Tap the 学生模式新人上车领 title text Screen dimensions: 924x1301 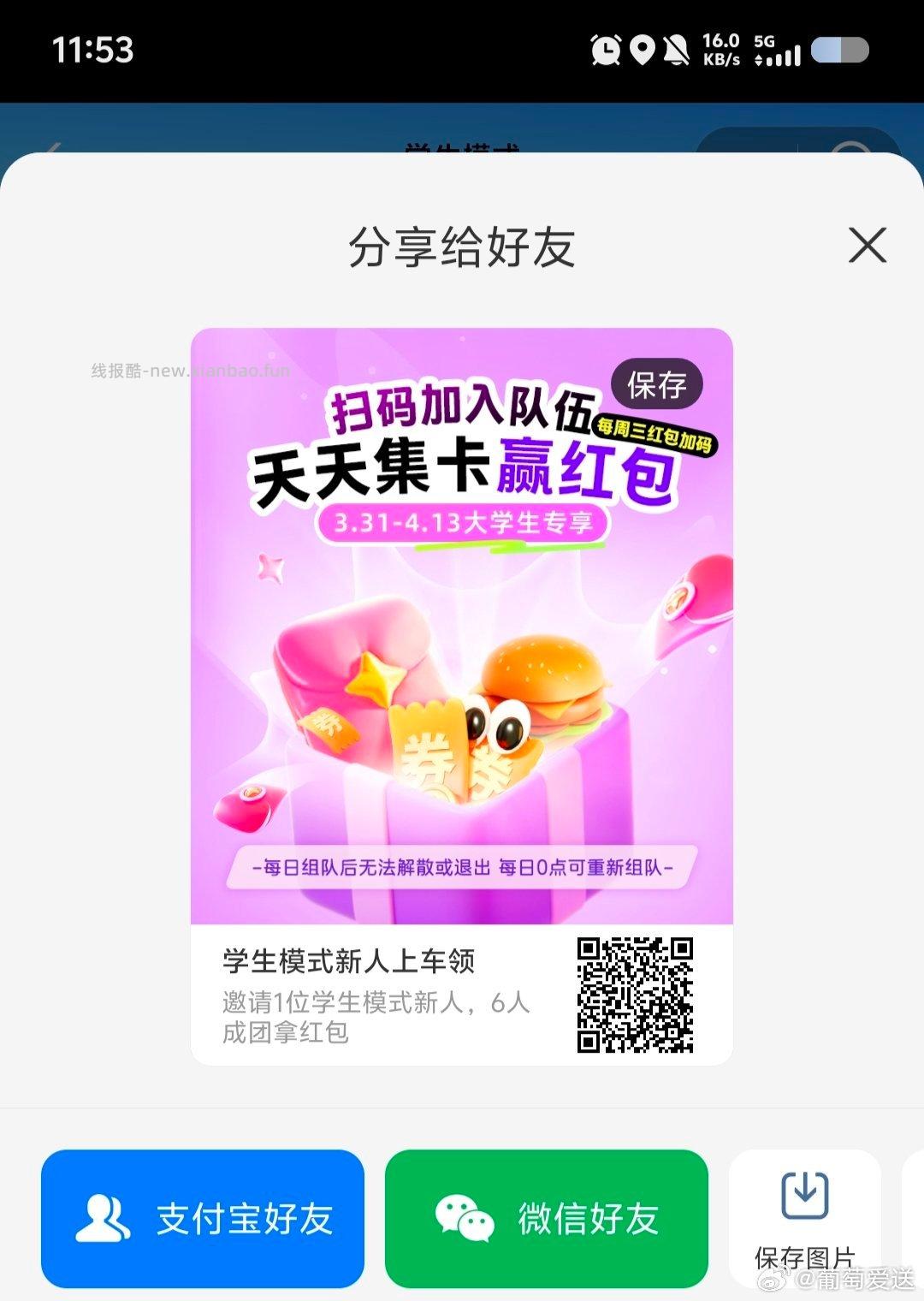[348, 959]
